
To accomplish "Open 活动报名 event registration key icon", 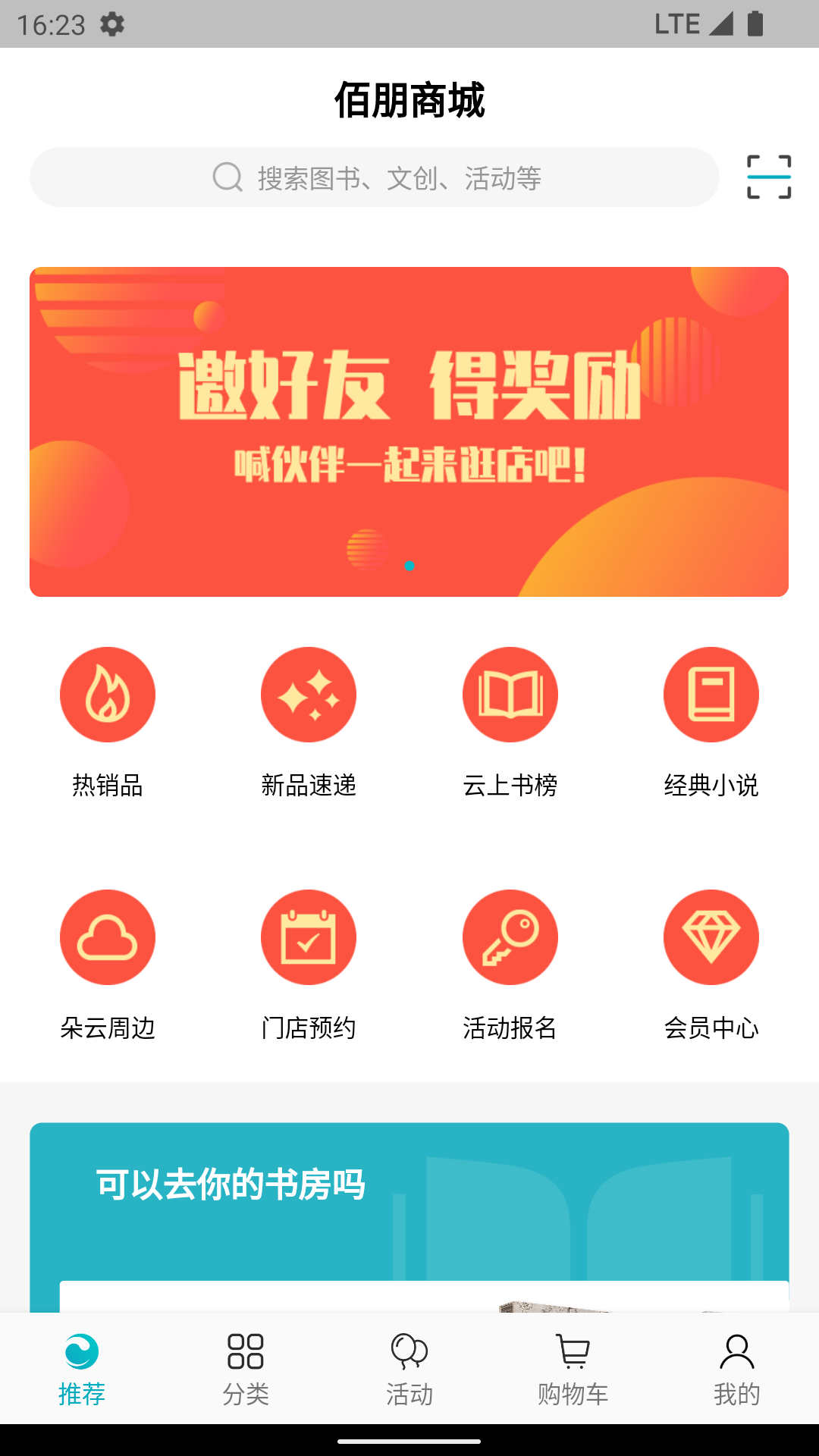I will (510, 937).
